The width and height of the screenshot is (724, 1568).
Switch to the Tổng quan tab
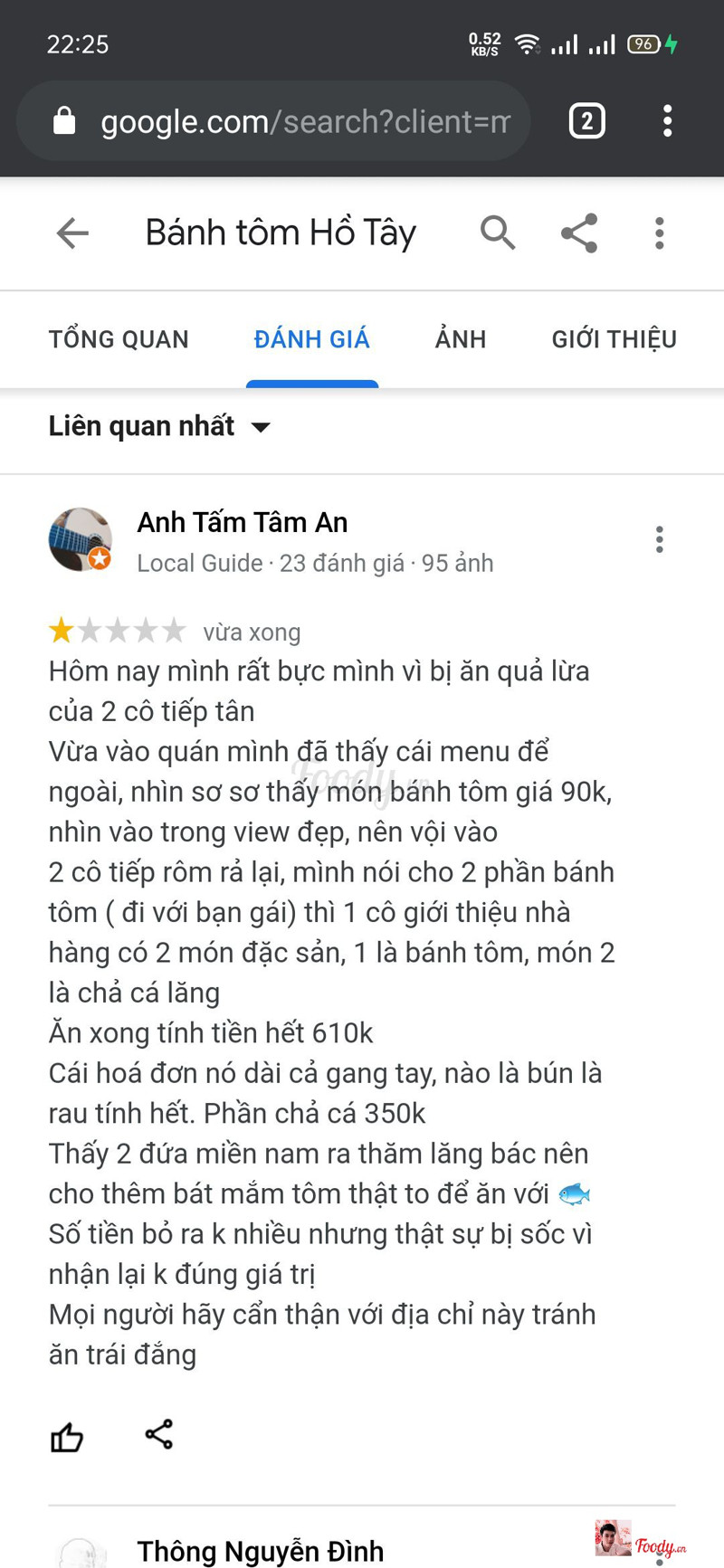tap(119, 339)
